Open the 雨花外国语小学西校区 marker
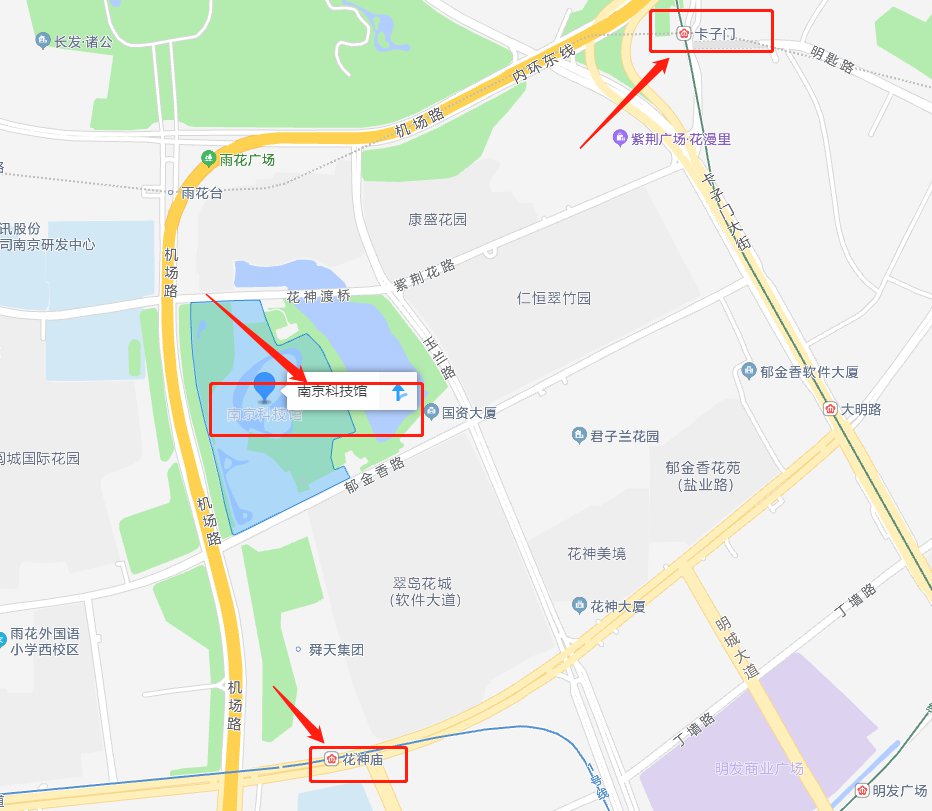The height and width of the screenshot is (811, 932). point(4,635)
